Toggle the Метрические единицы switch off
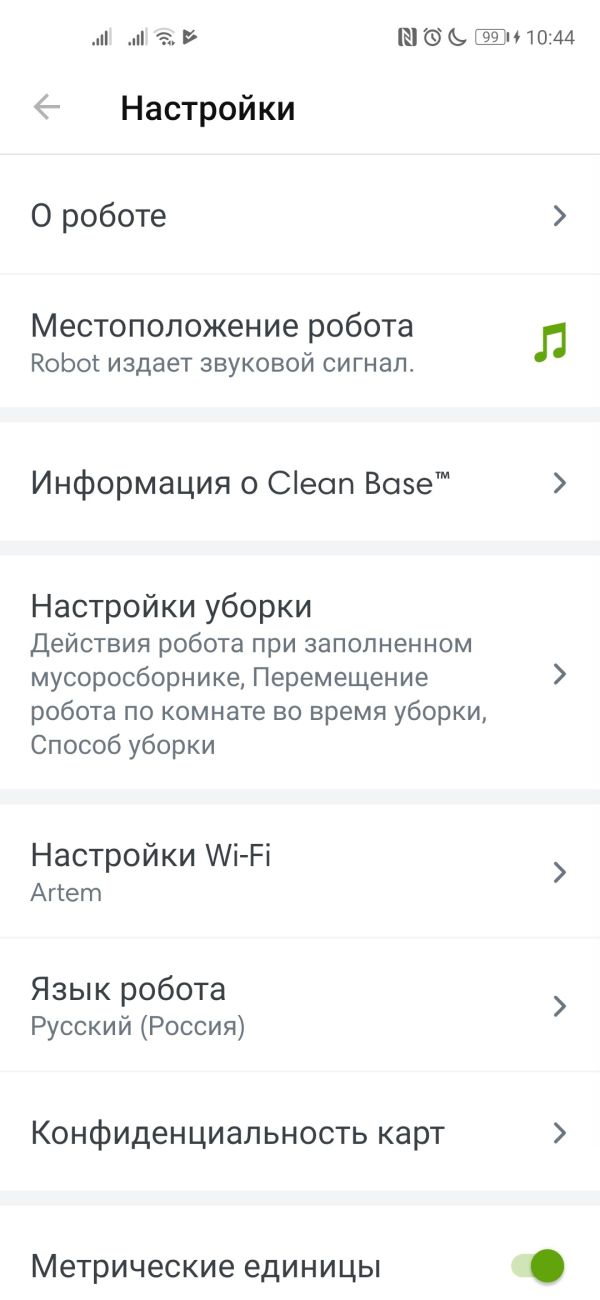 (538, 1266)
